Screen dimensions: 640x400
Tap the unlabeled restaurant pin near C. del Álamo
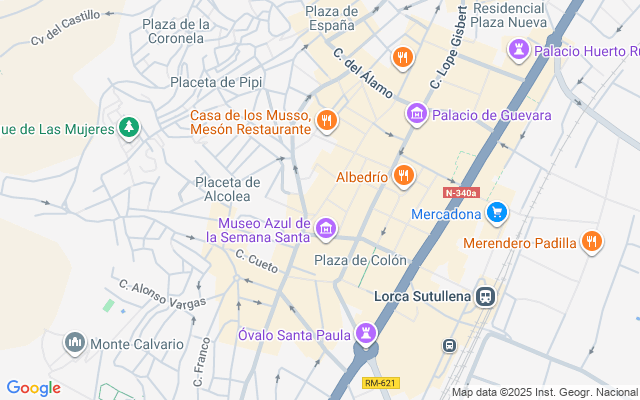click(x=403, y=58)
